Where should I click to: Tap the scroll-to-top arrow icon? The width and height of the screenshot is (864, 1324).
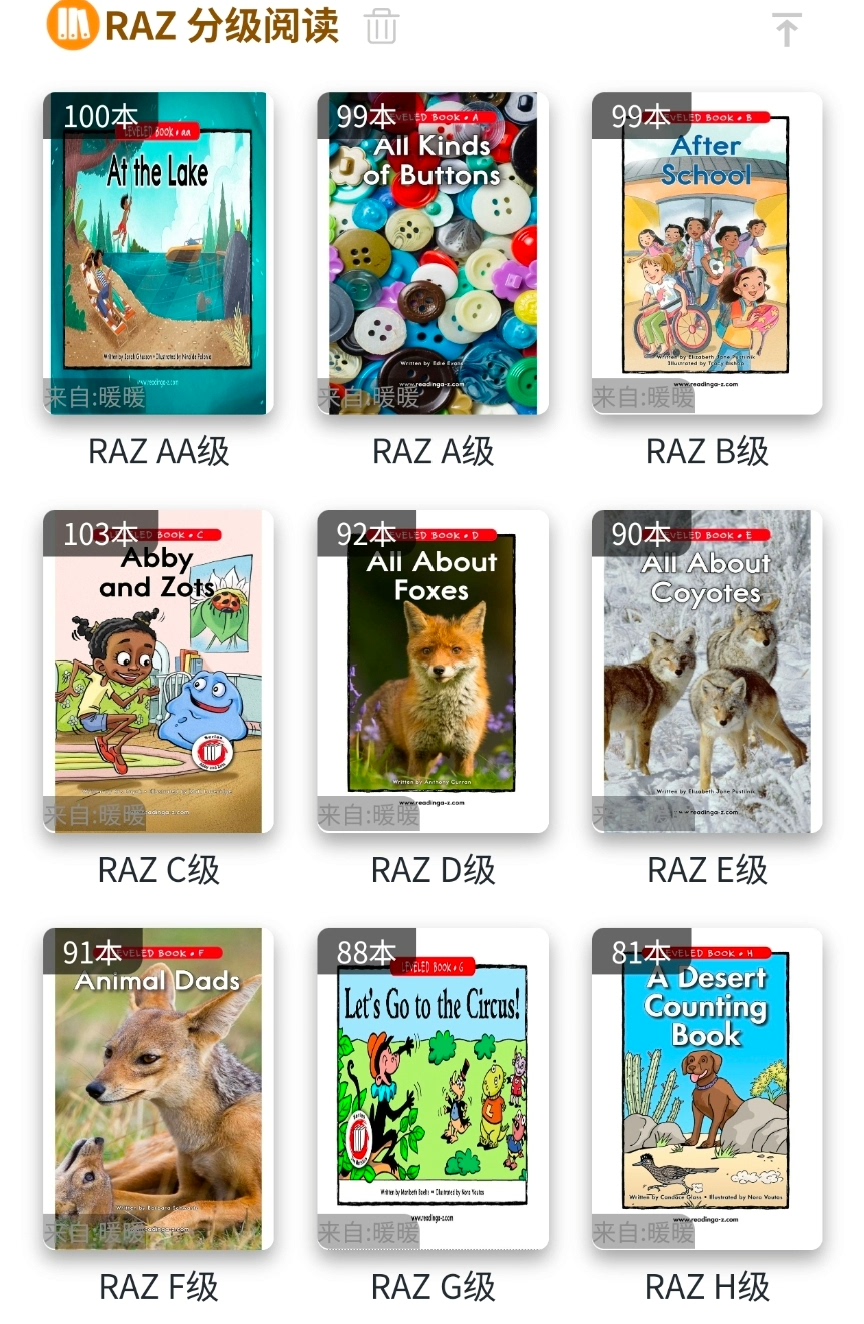[787, 29]
